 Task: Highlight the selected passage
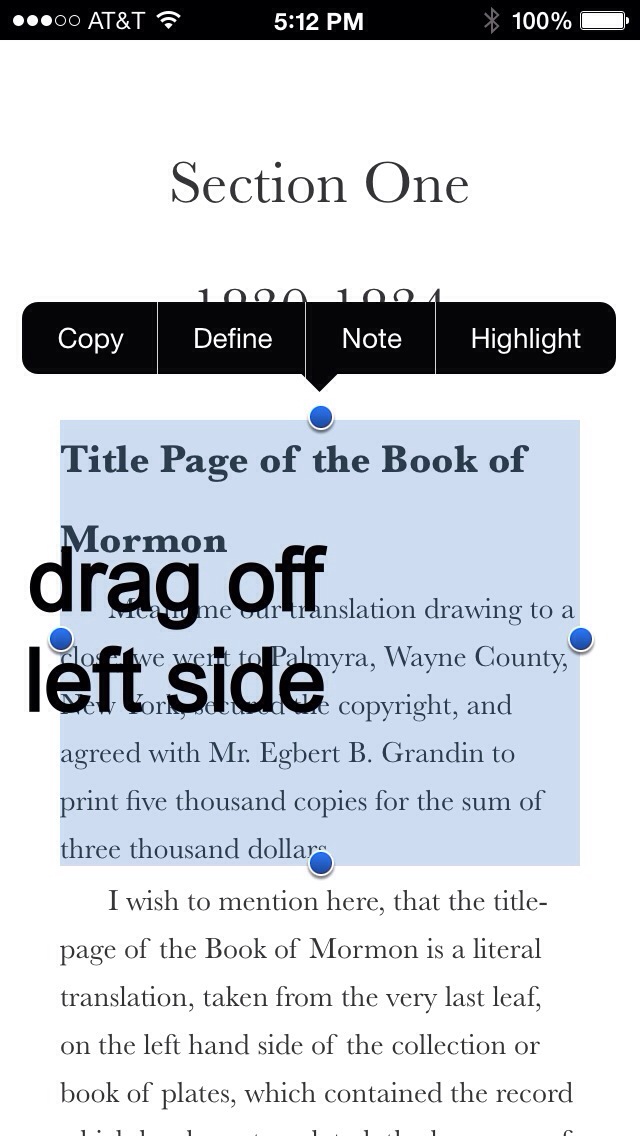(x=526, y=338)
